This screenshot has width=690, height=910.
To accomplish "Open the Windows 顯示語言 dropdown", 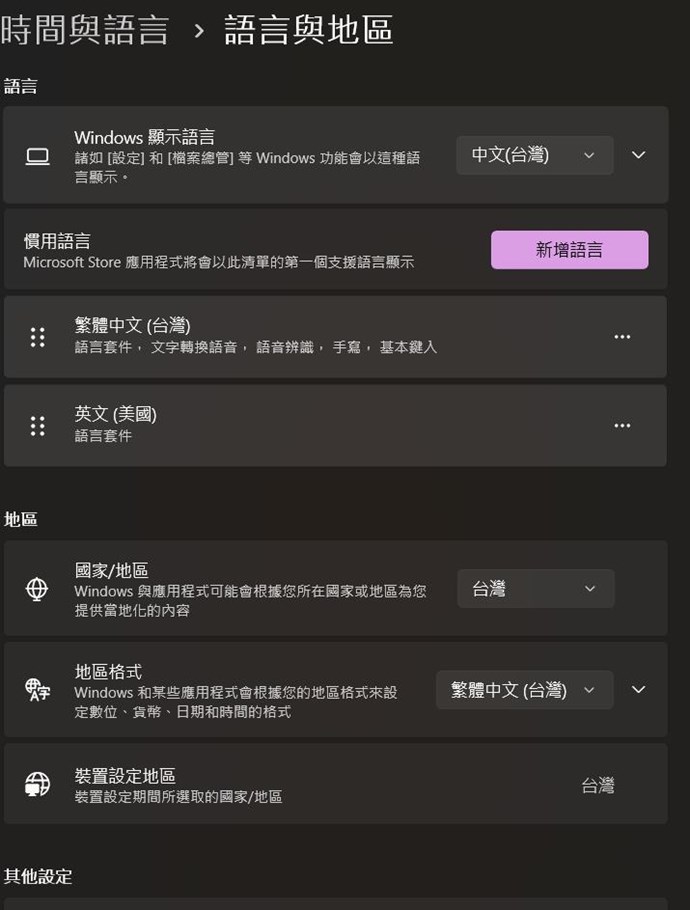I will [x=534, y=155].
